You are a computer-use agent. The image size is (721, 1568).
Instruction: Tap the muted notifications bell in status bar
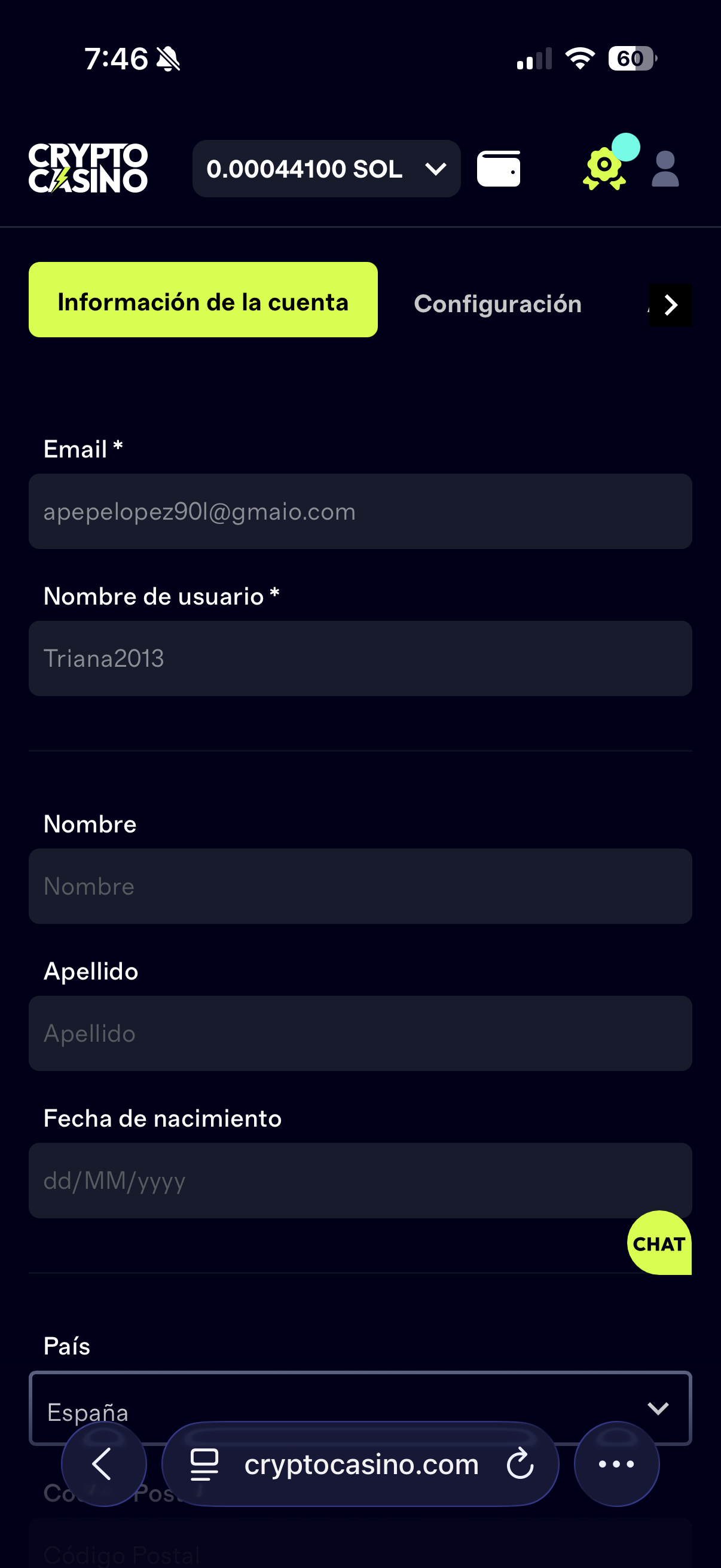(167, 59)
